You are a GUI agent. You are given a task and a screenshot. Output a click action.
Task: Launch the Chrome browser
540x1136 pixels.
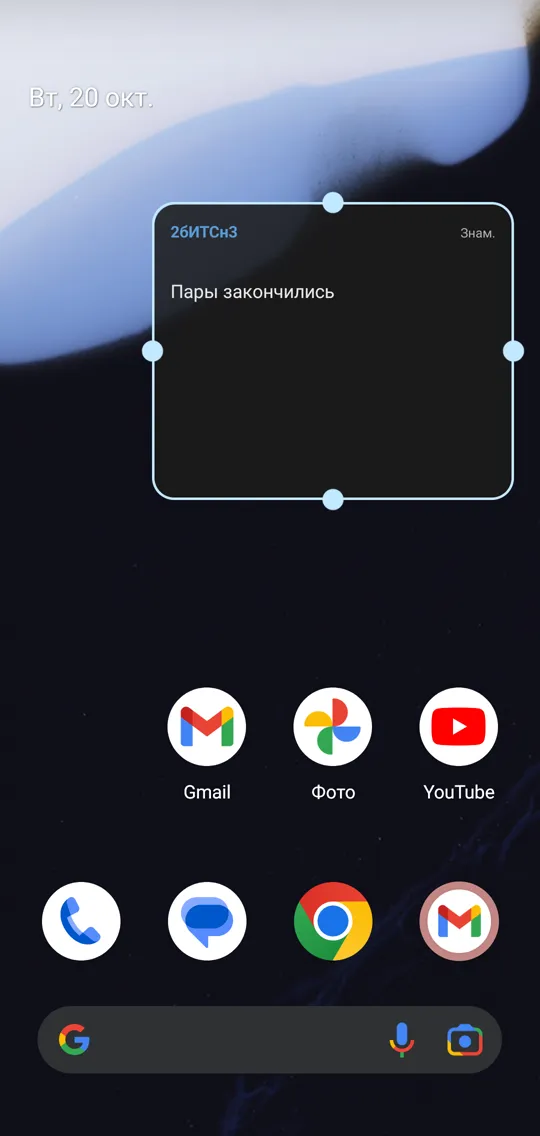[333, 921]
